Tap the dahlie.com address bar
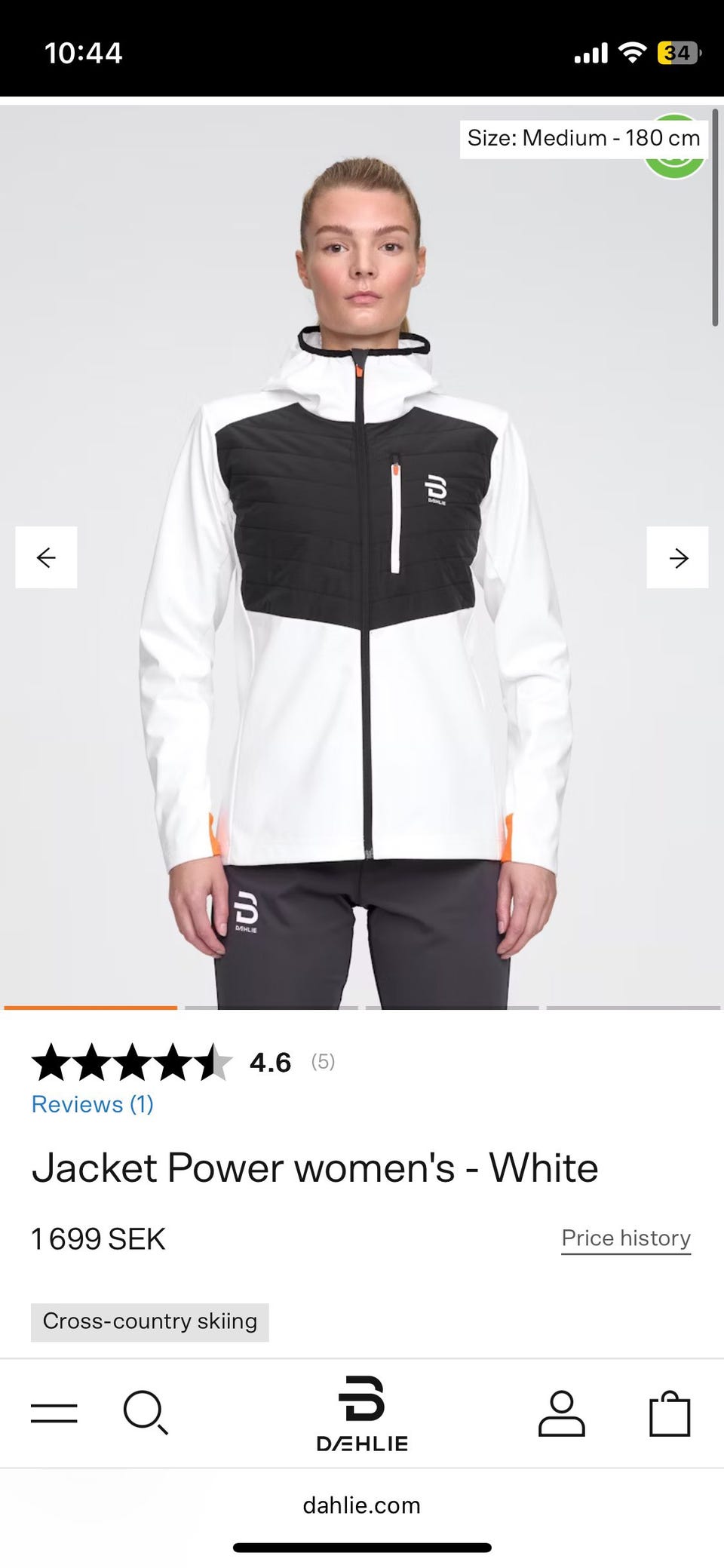The image size is (724, 1568). pyautogui.click(x=362, y=1505)
